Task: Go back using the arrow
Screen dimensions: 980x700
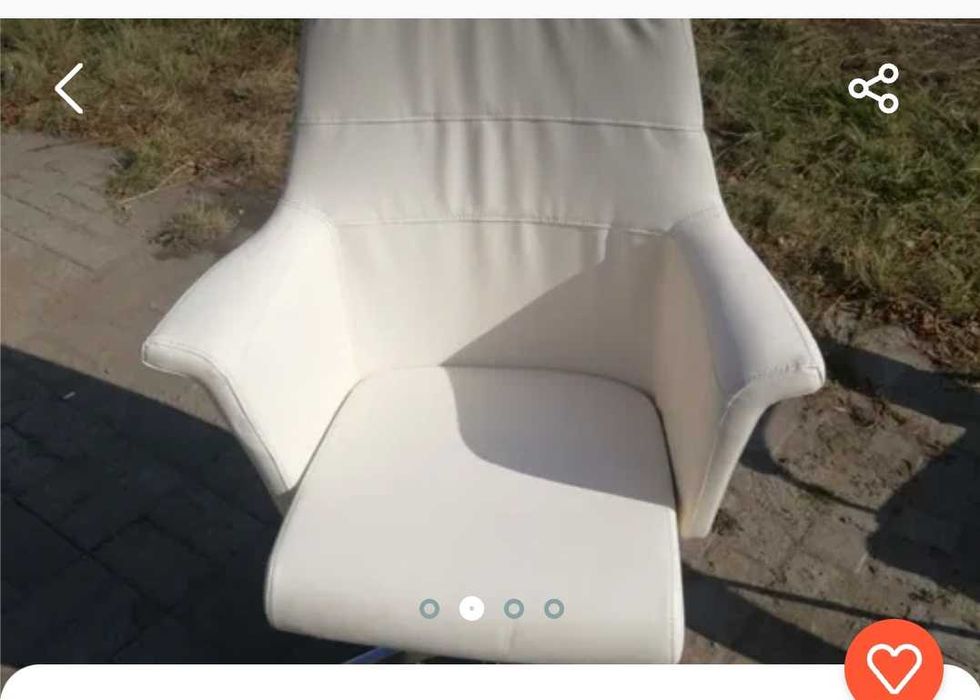Action: (69, 89)
